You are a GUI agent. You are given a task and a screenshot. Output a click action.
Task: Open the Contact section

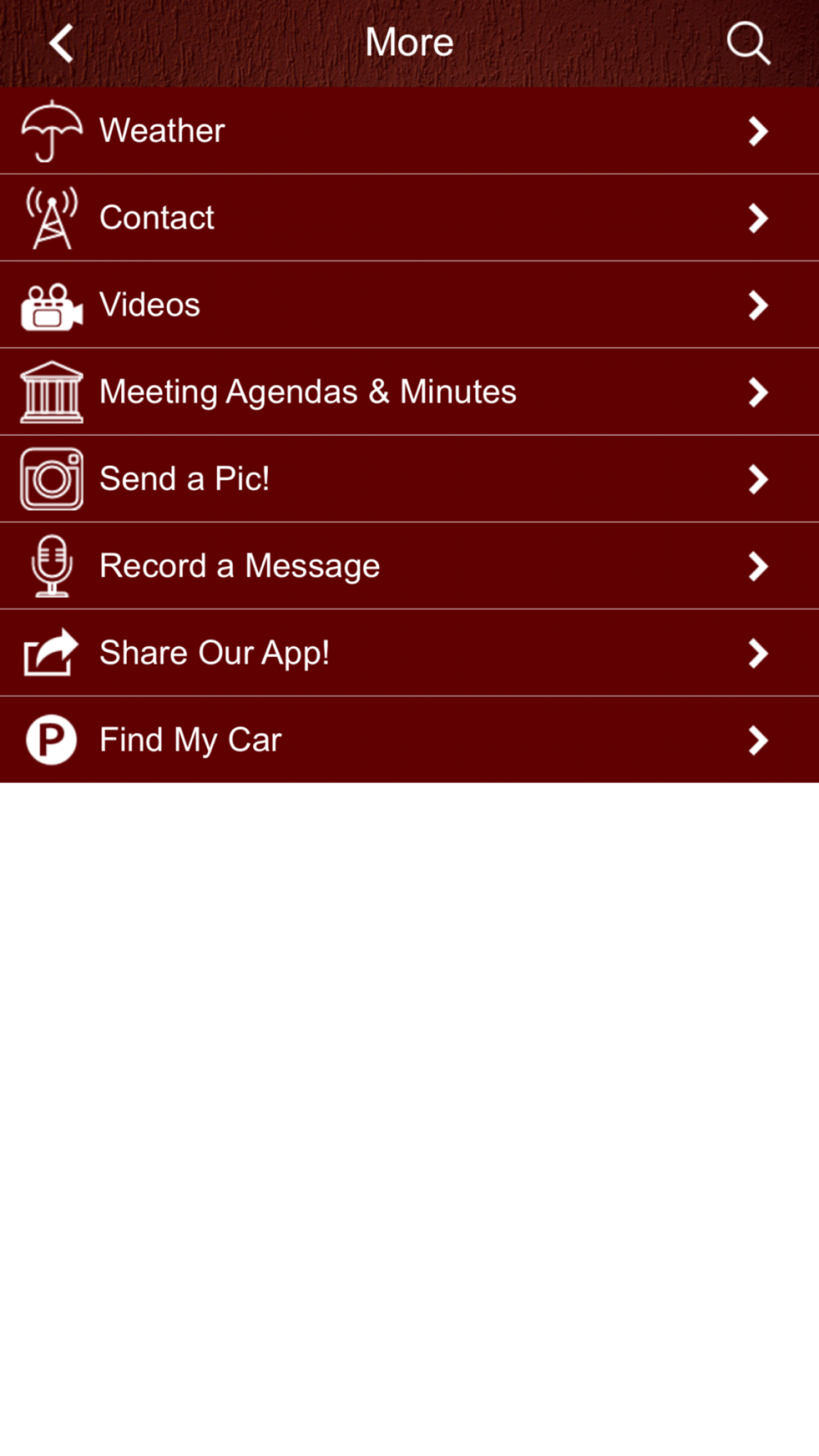[x=409, y=218]
